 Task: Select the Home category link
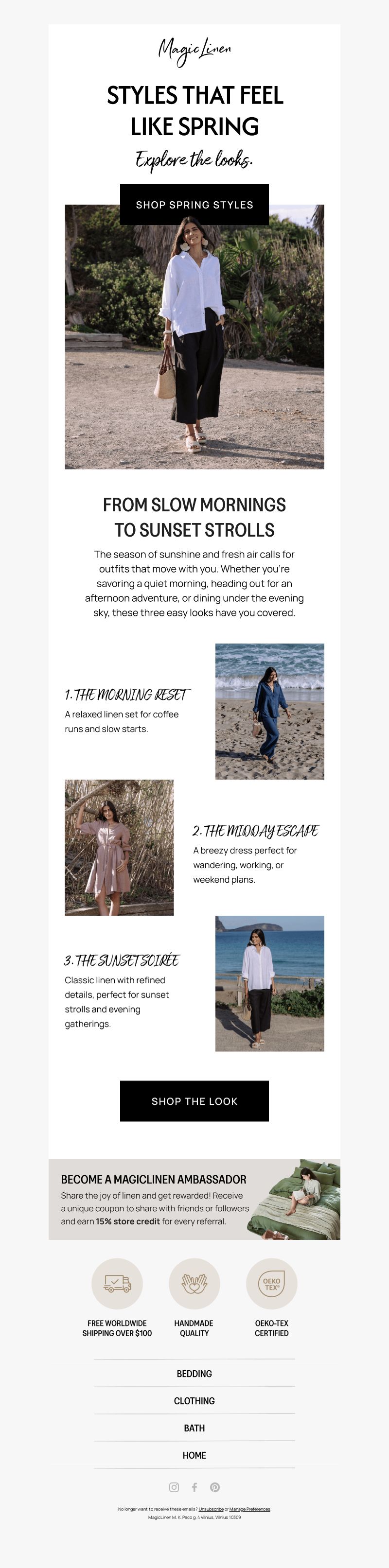(x=194, y=1455)
